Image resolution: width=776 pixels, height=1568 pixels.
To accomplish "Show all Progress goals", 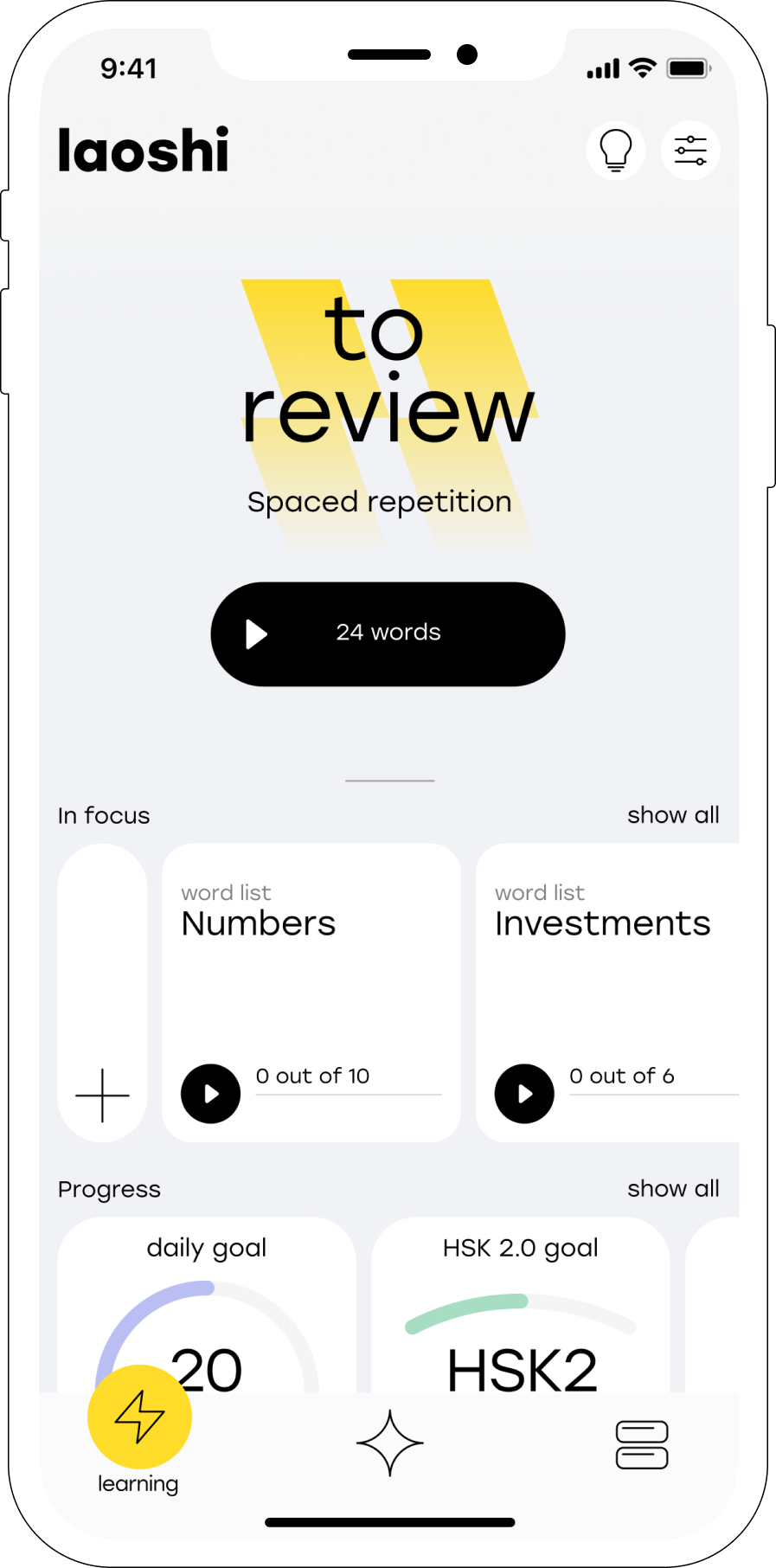I will click(x=673, y=1188).
